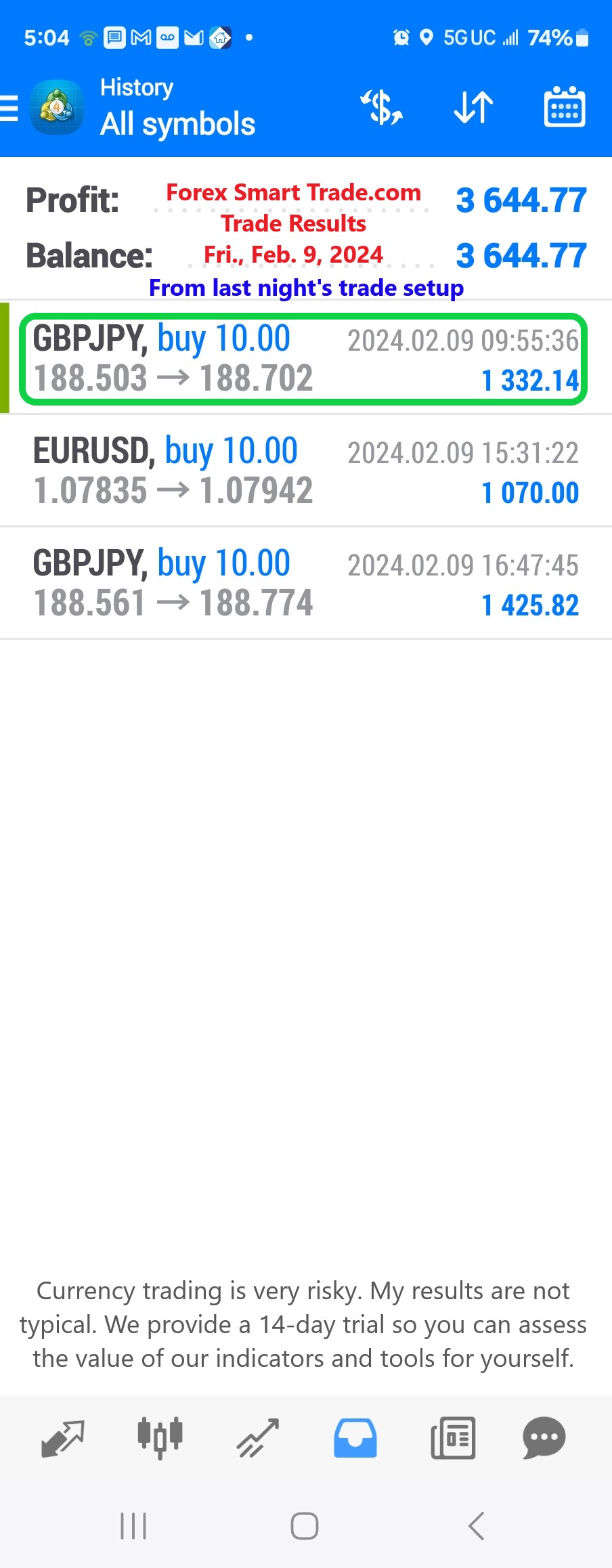
Task: Open the Trade line-chart icon
Action: [x=257, y=1439]
